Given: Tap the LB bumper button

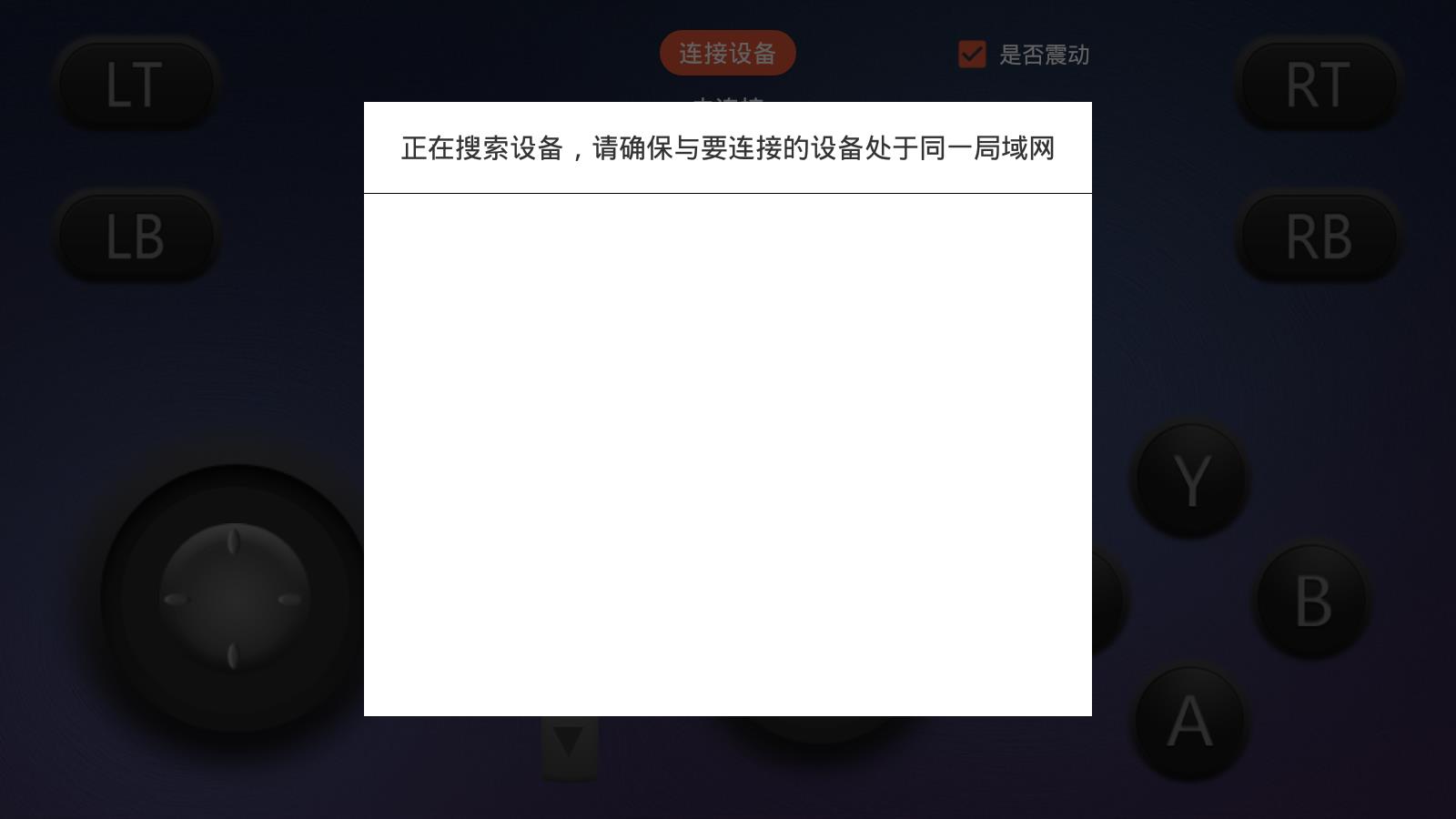Looking at the screenshot, I should [136, 237].
